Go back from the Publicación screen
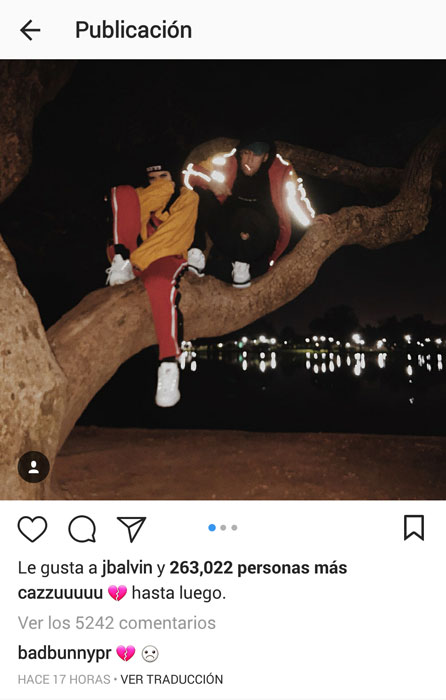 pos(30,30)
